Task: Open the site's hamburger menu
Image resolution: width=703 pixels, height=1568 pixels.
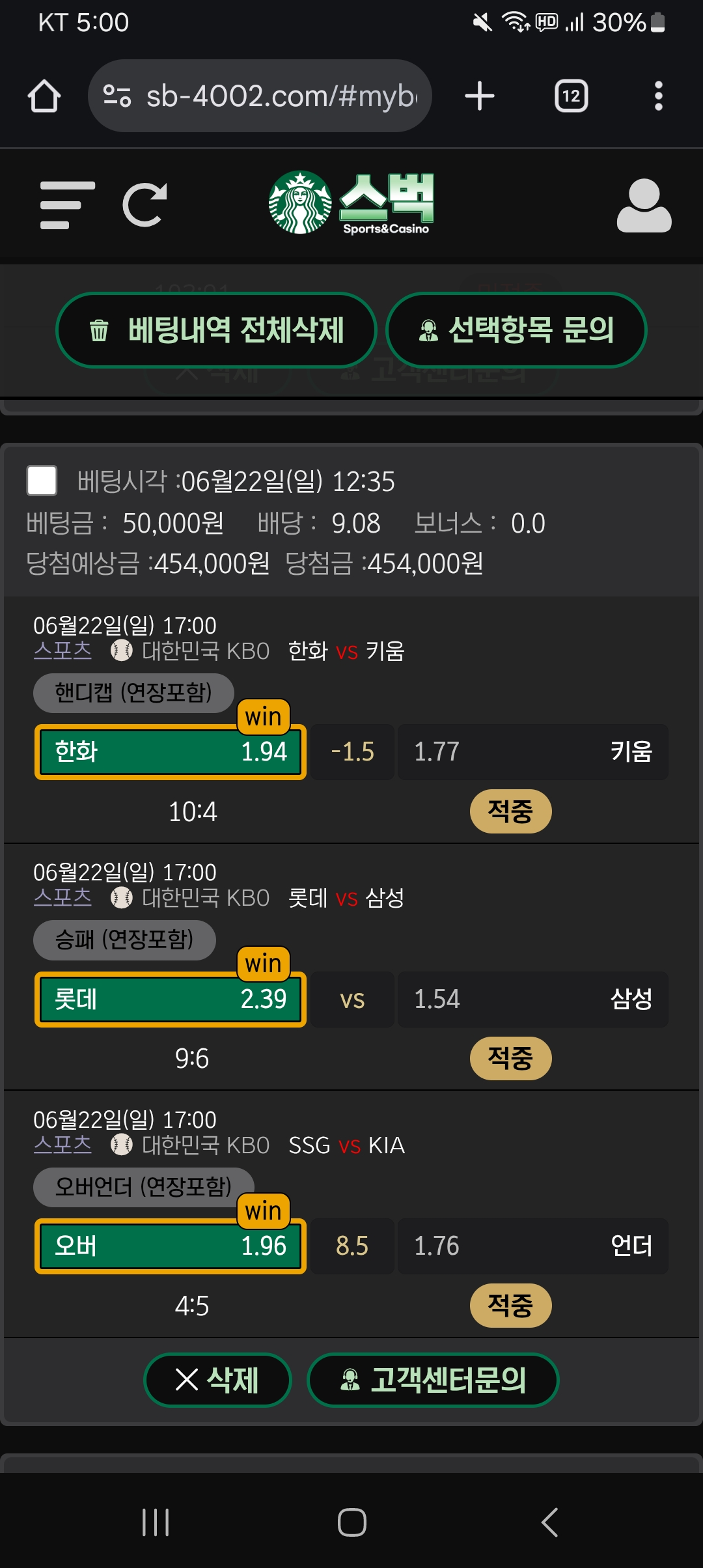Action: pyautogui.click(x=67, y=205)
